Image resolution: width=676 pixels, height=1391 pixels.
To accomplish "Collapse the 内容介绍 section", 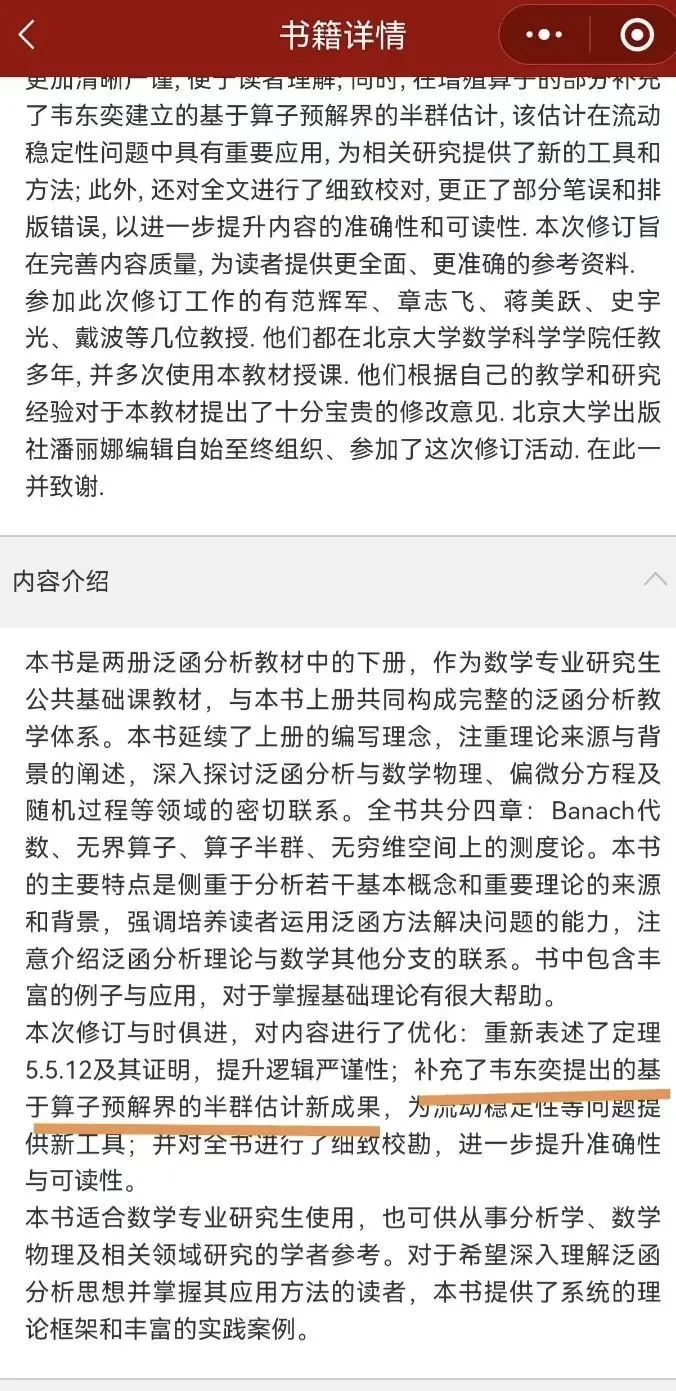I will [655, 580].
